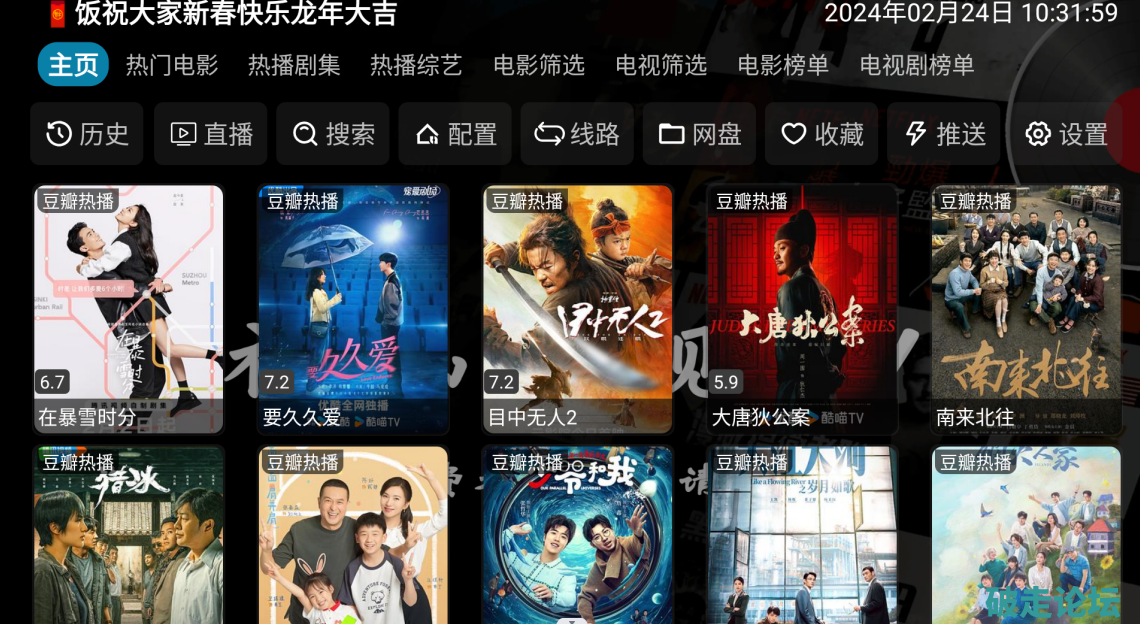Open the 网盘 cloud drive
The width and height of the screenshot is (1140, 624).
click(699, 134)
